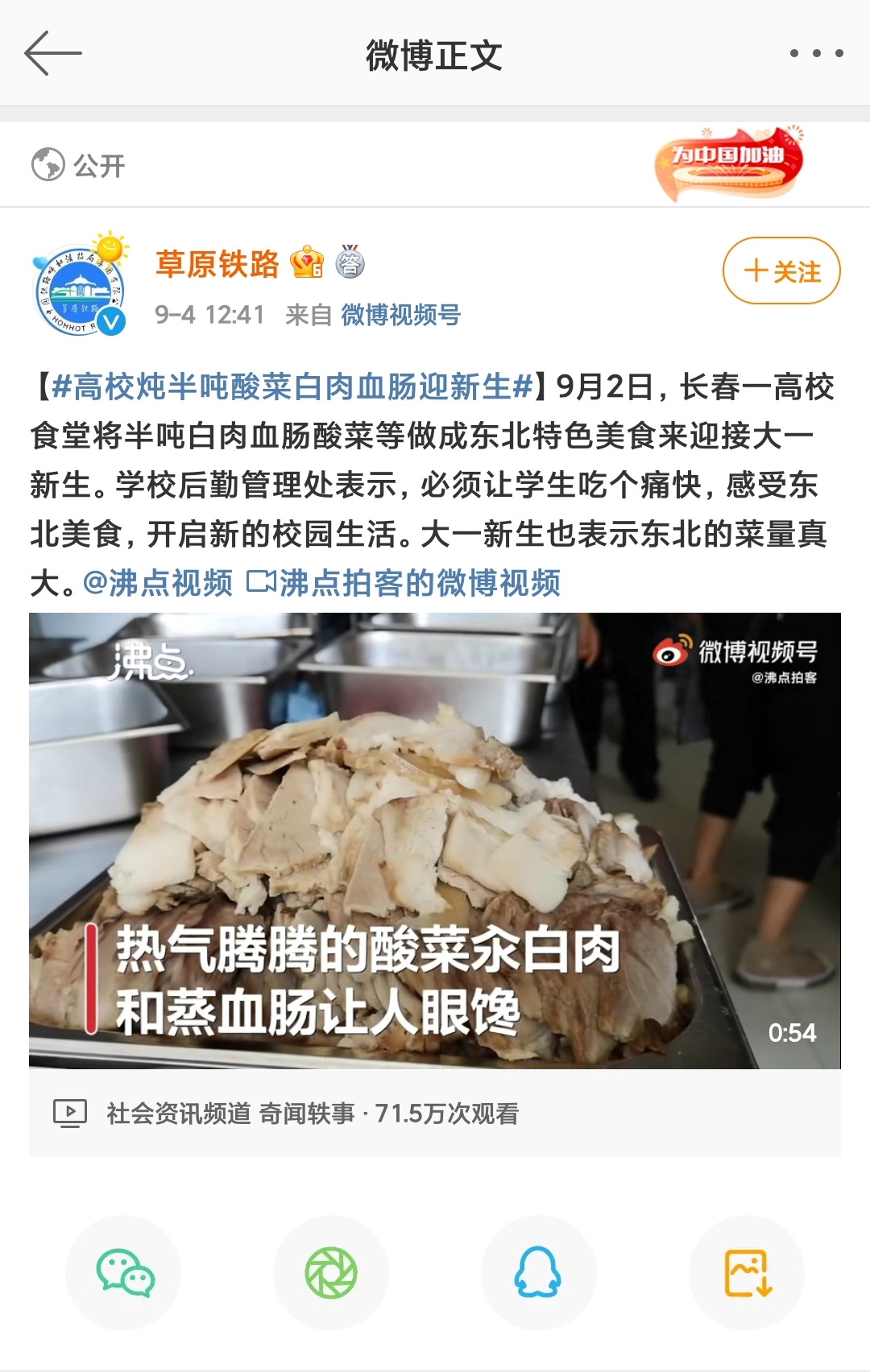The width and height of the screenshot is (870, 1372).
Task: Follow 草原铁路 with 关注 button
Action: pyautogui.click(x=781, y=271)
